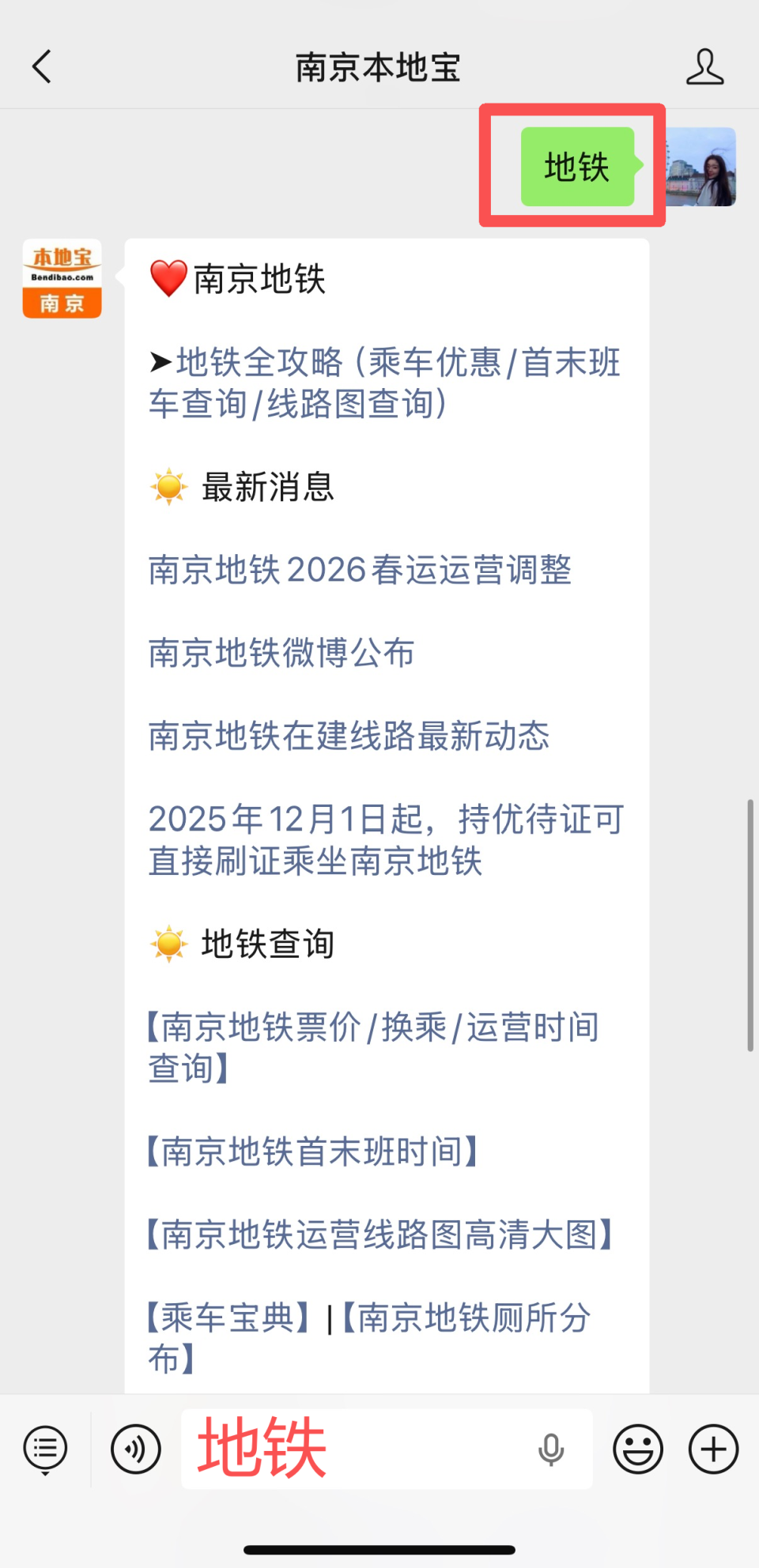Open 南京地铁微博公布 link
The height and width of the screenshot is (1568, 759).
pos(281,654)
